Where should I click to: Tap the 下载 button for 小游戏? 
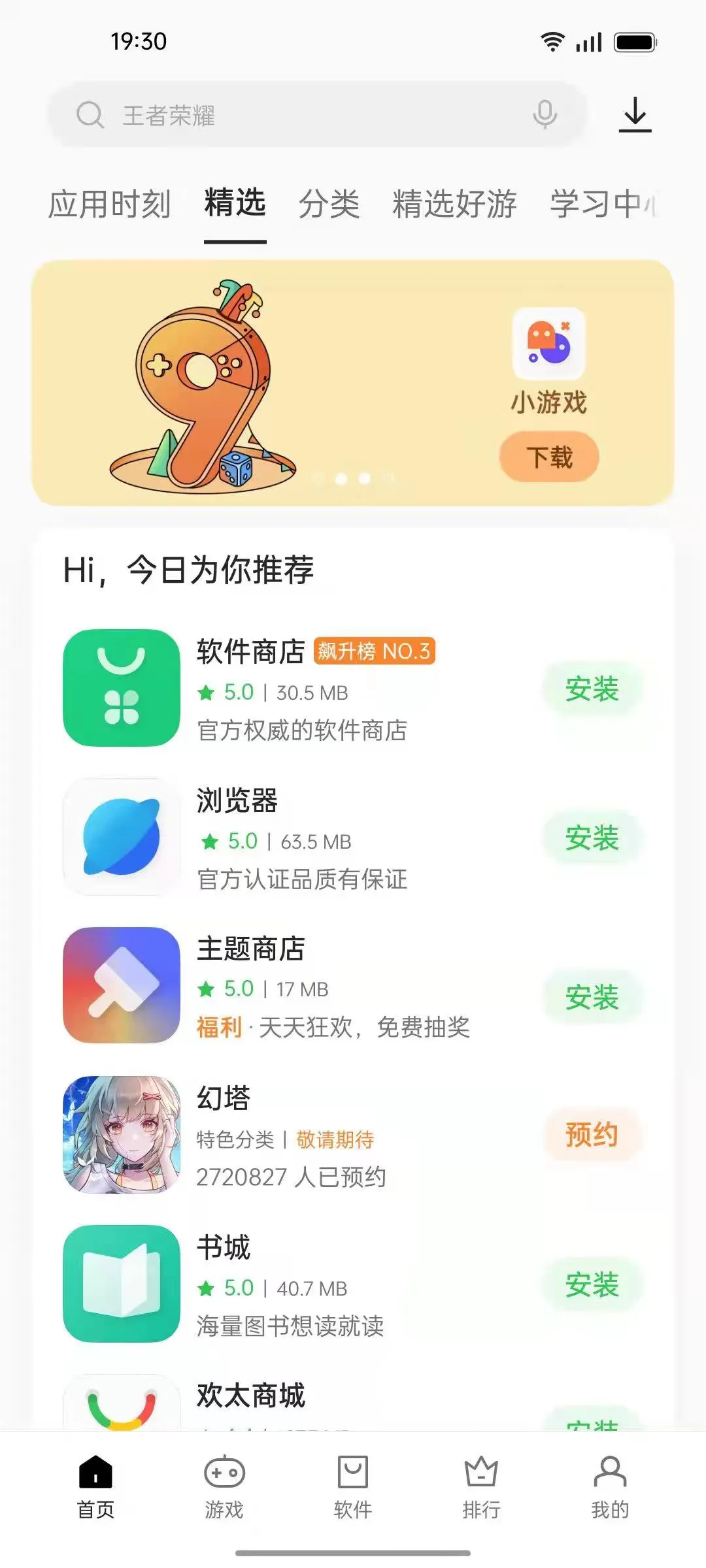549,457
